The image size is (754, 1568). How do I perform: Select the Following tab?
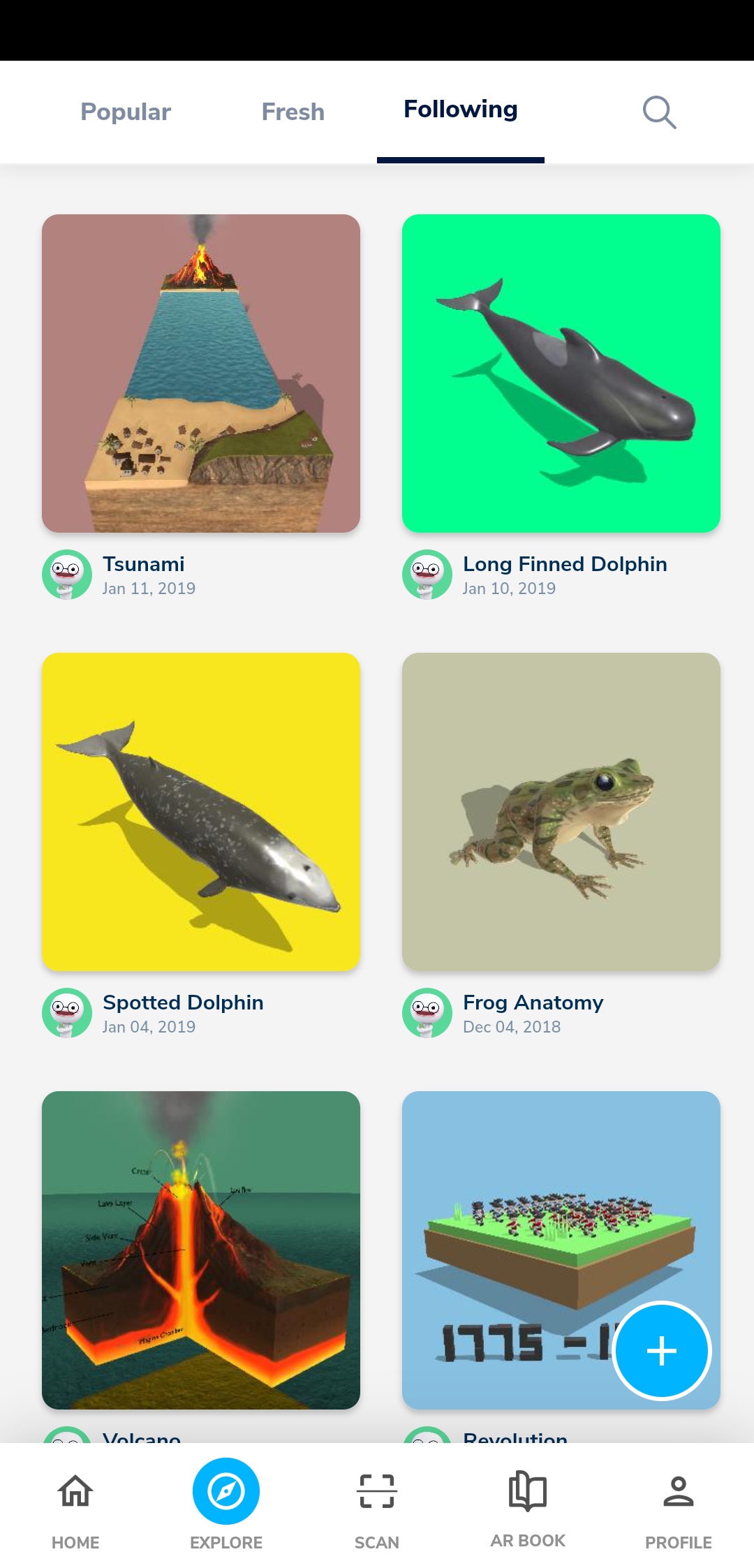(x=461, y=110)
